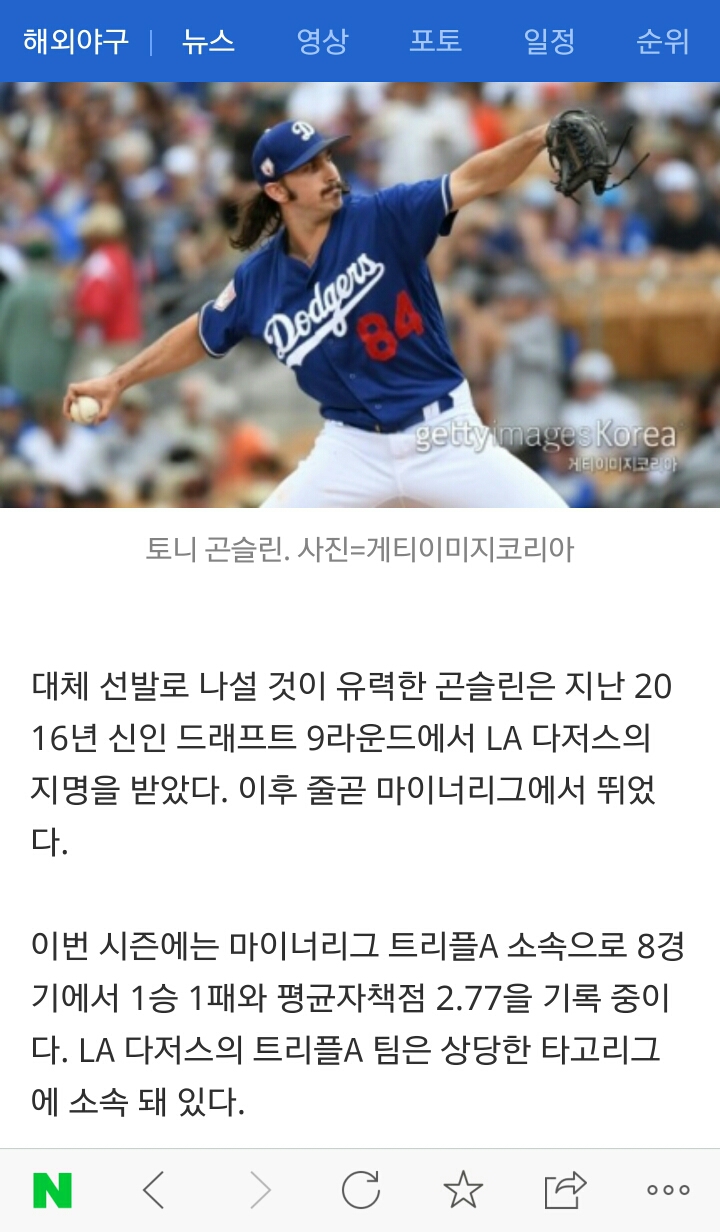Open Naver home with the N icon
Viewport: 720px width, 1232px height.
pyautogui.click(x=52, y=1190)
